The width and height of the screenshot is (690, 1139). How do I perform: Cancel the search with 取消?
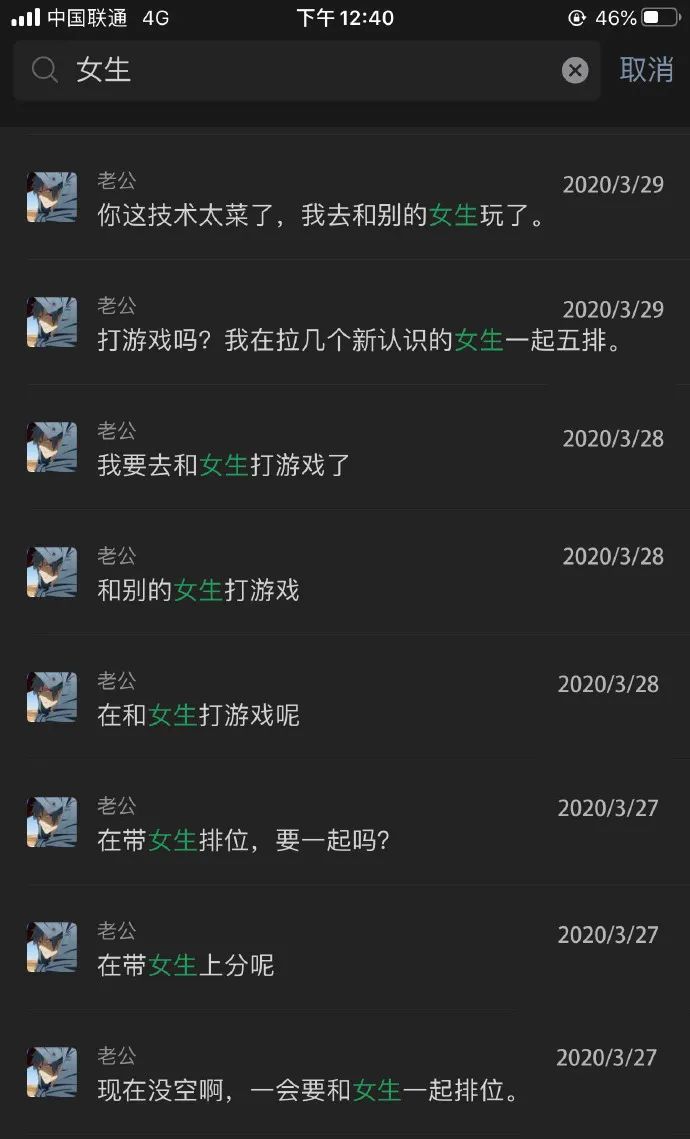[646, 70]
